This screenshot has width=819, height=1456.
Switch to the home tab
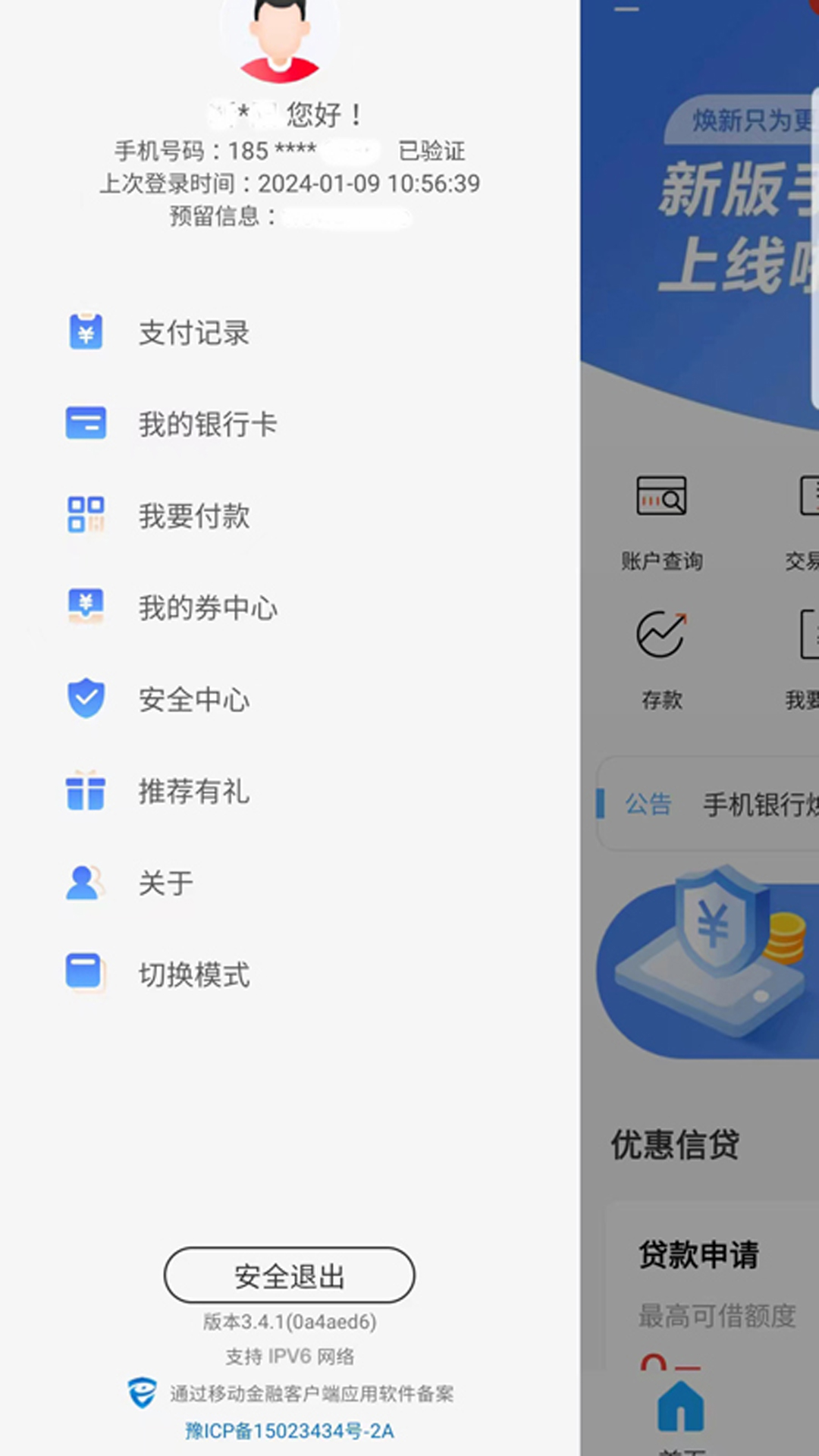681,1410
